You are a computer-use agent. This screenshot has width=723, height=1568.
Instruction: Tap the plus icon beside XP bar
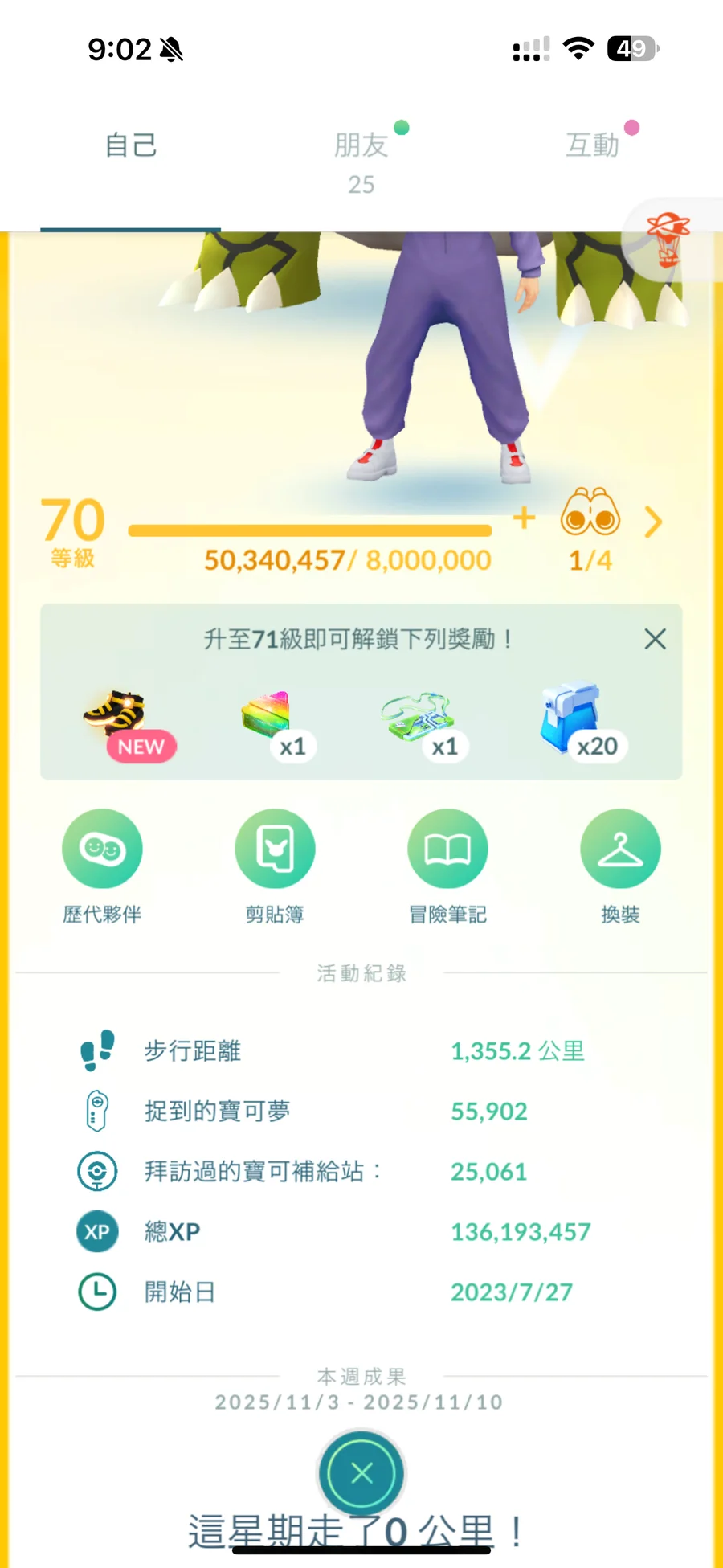coord(524,518)
